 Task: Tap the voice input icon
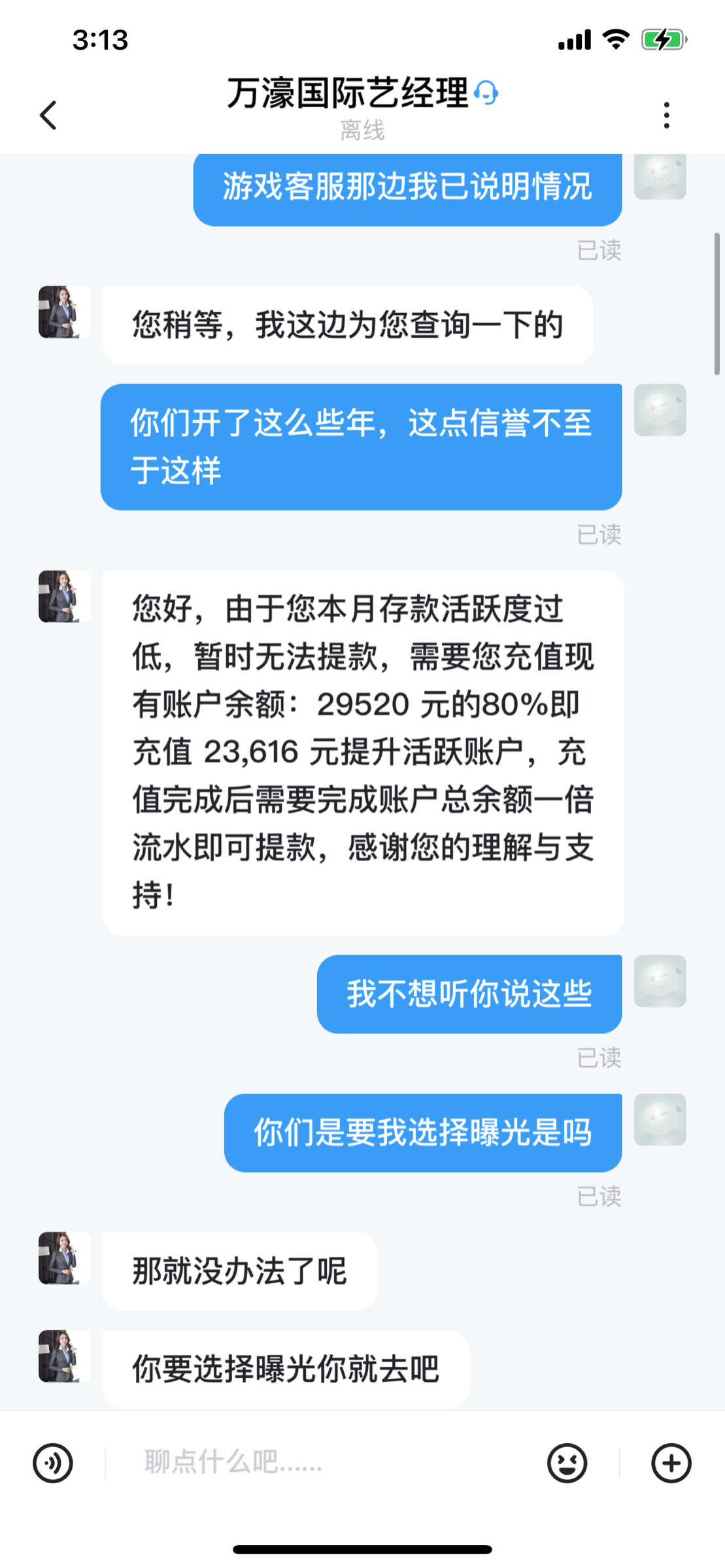point(53,1463)
